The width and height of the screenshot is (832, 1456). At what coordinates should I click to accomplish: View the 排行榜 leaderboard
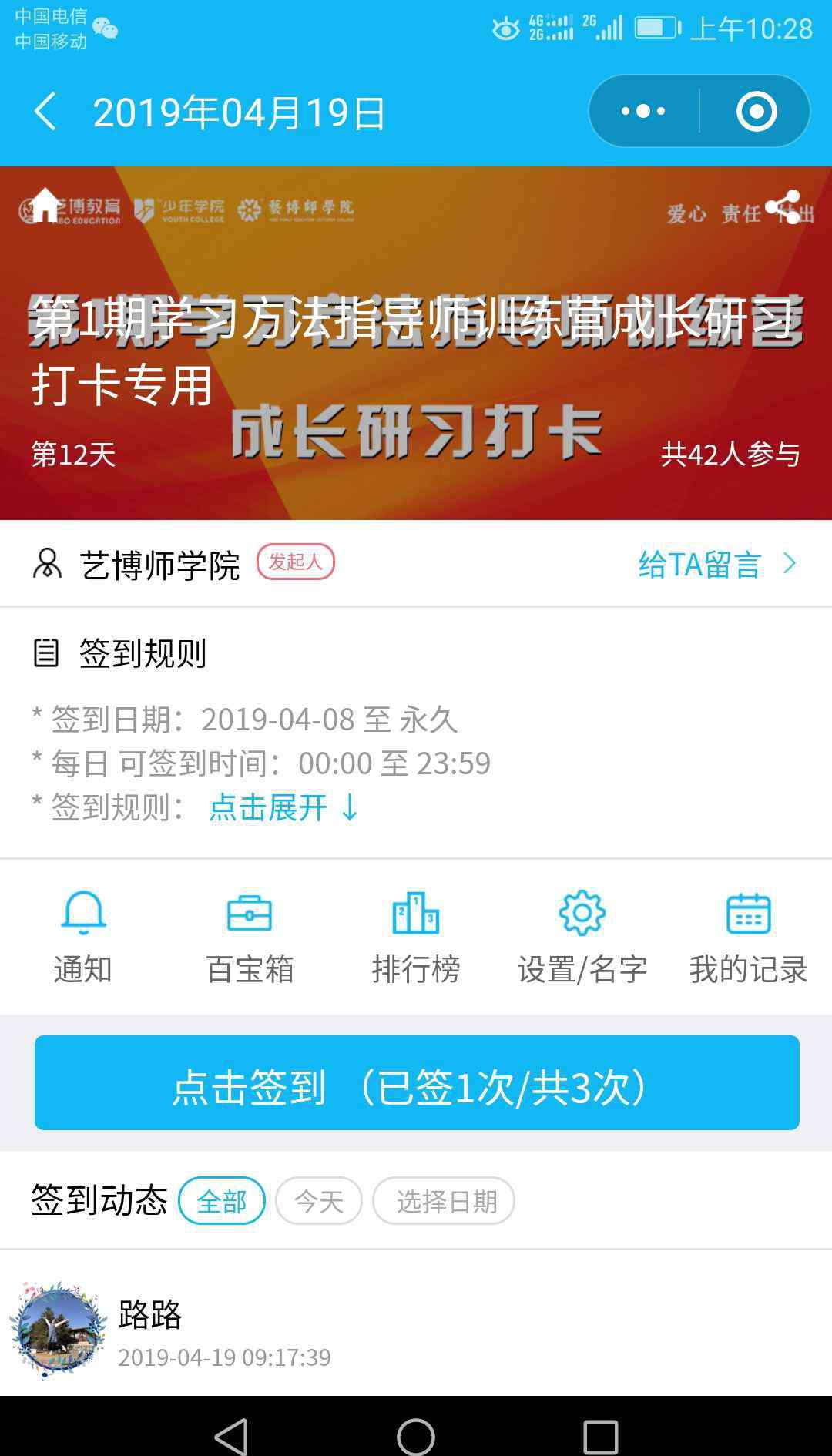[x=416, y=936]
